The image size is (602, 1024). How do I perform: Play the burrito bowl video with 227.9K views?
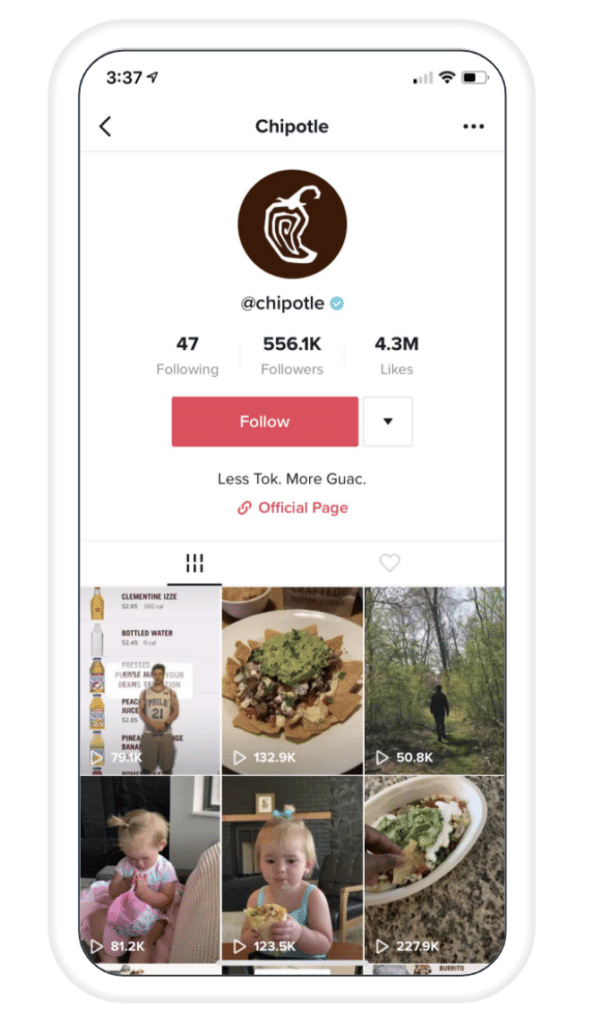[435, 868]
